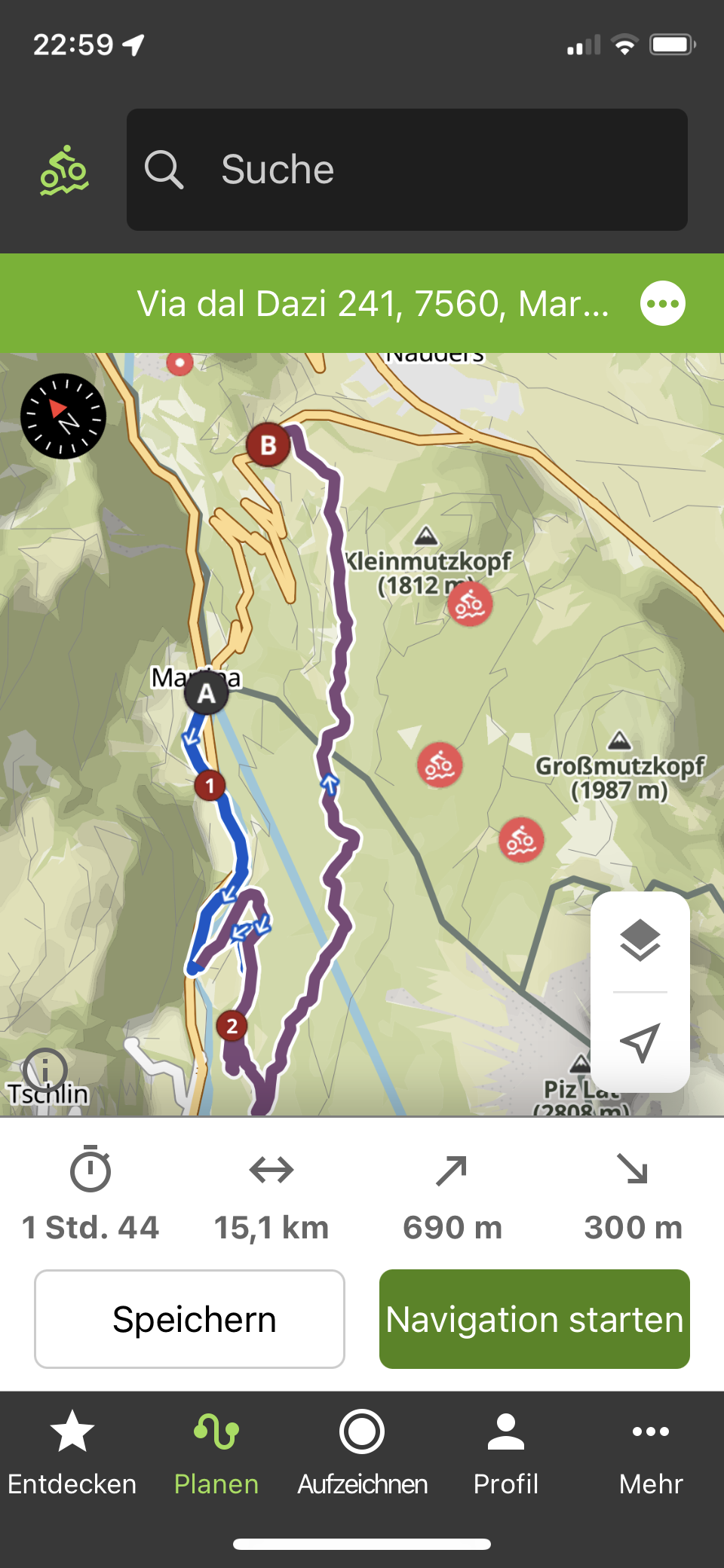Select the Planen tab
Viewport: 724px width, 1568px height.
216,1453
